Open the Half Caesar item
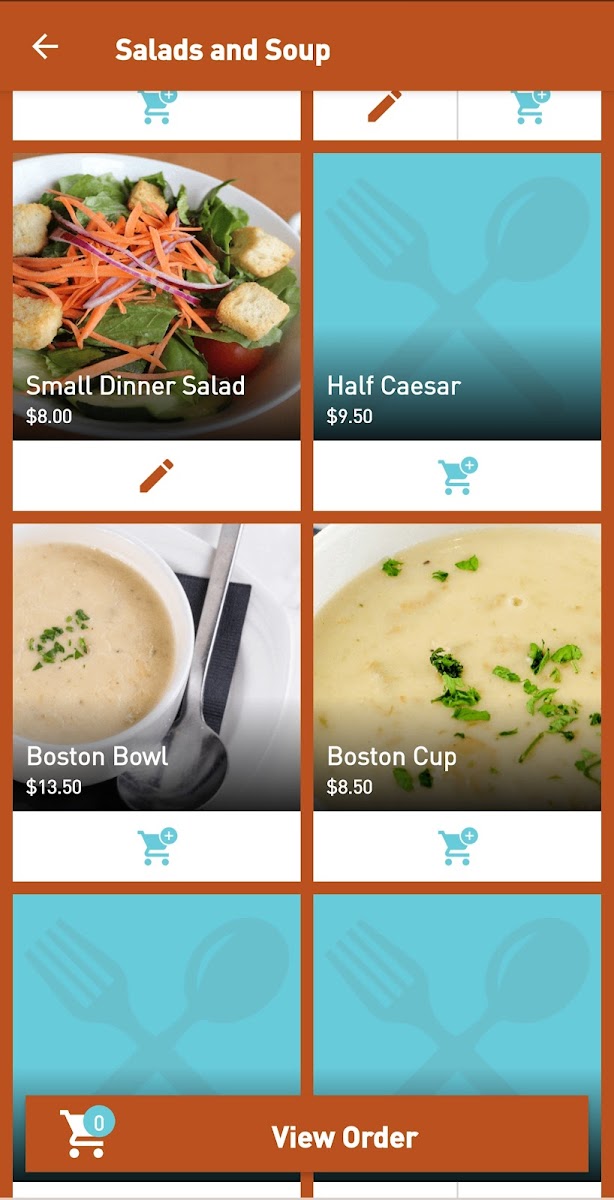 pyautogui.click(x=457, y=296)
